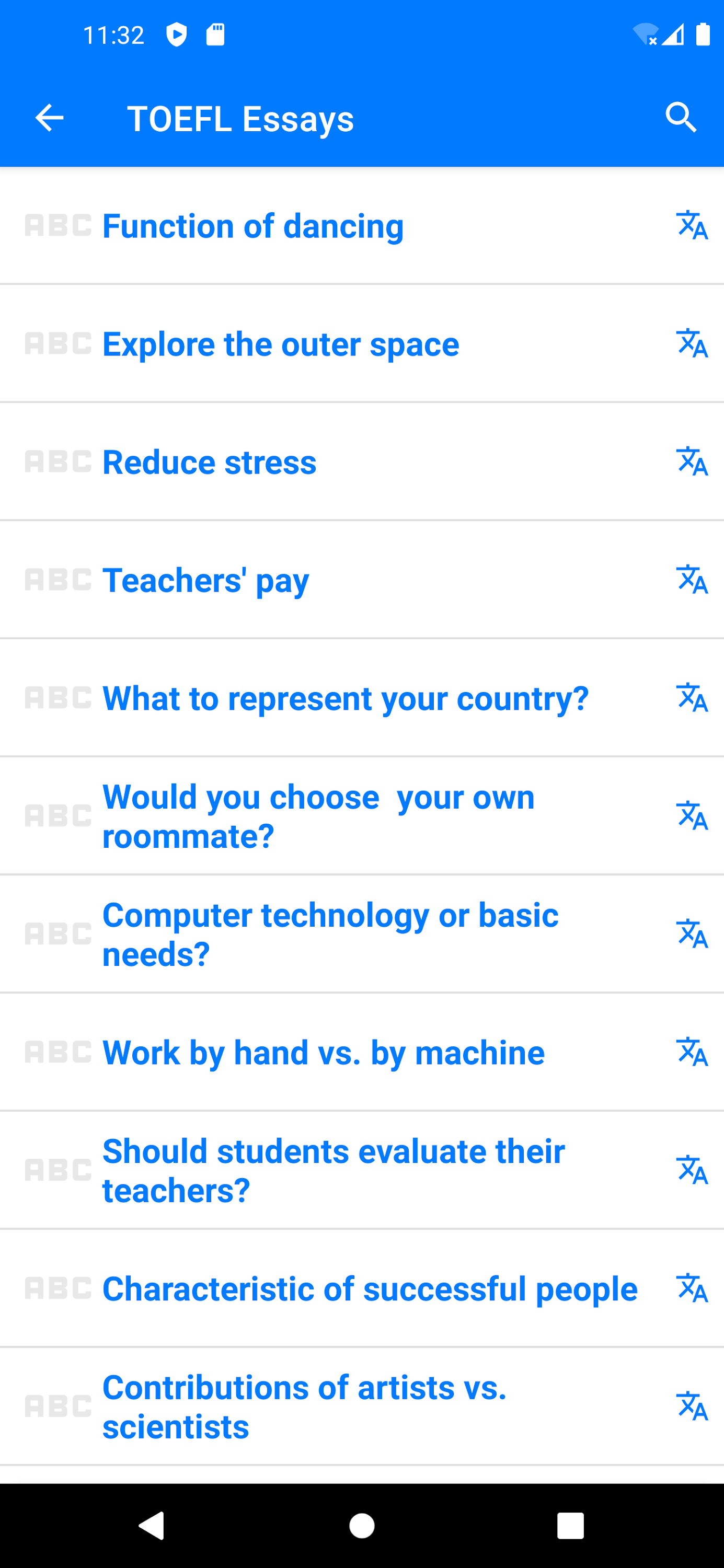Open search in TOEFL Essays
724x1568 pixels.
point(681,118)
